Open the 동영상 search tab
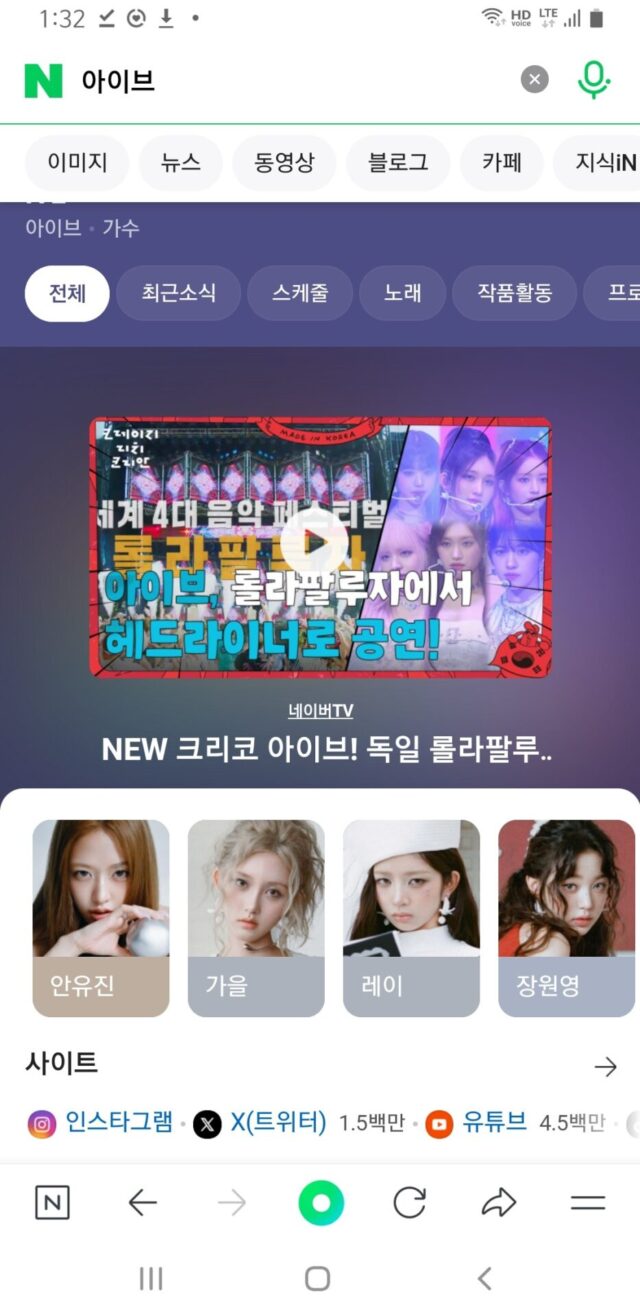The height and width of the screenshot is (1316, 640). [x=284, y=162]
